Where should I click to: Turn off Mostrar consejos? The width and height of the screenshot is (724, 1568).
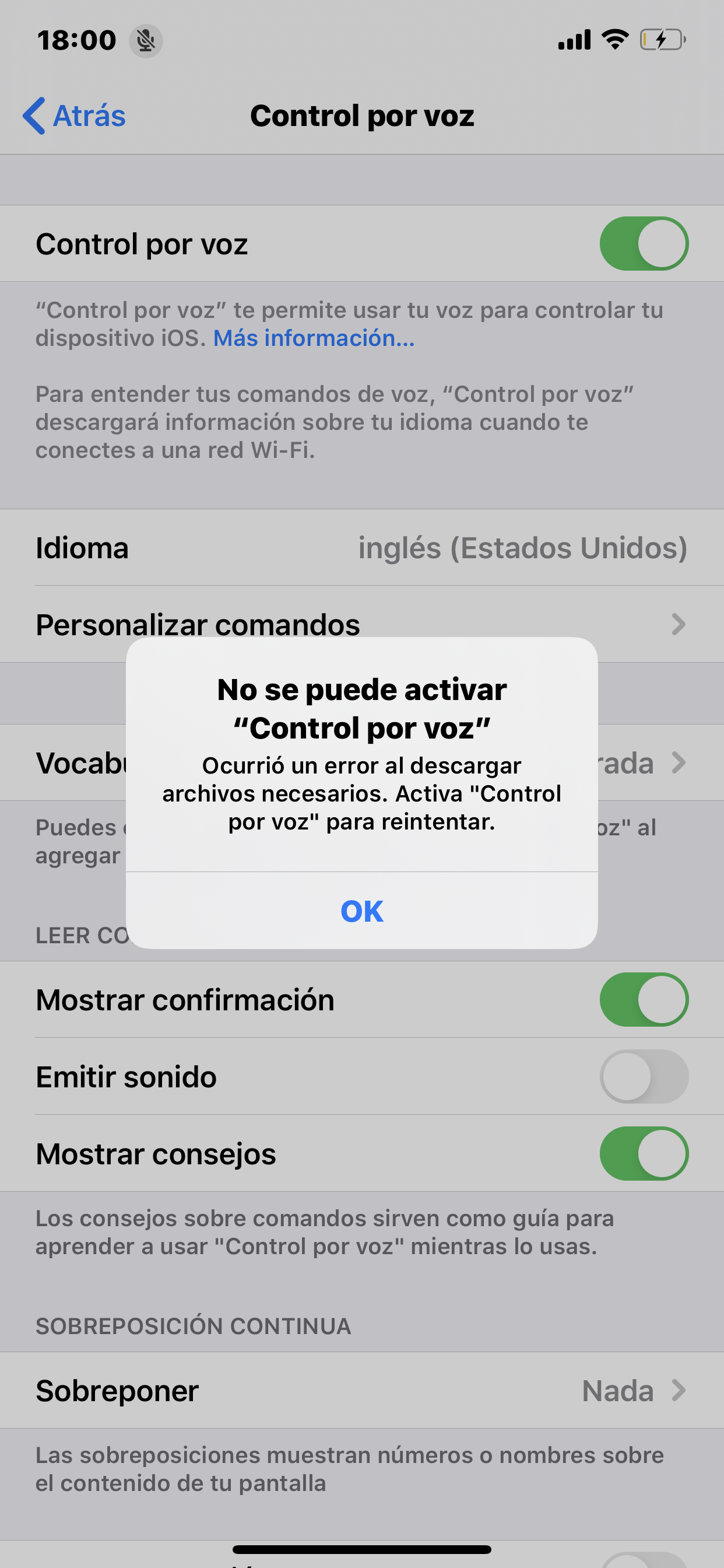click(x=644, y=1153)
